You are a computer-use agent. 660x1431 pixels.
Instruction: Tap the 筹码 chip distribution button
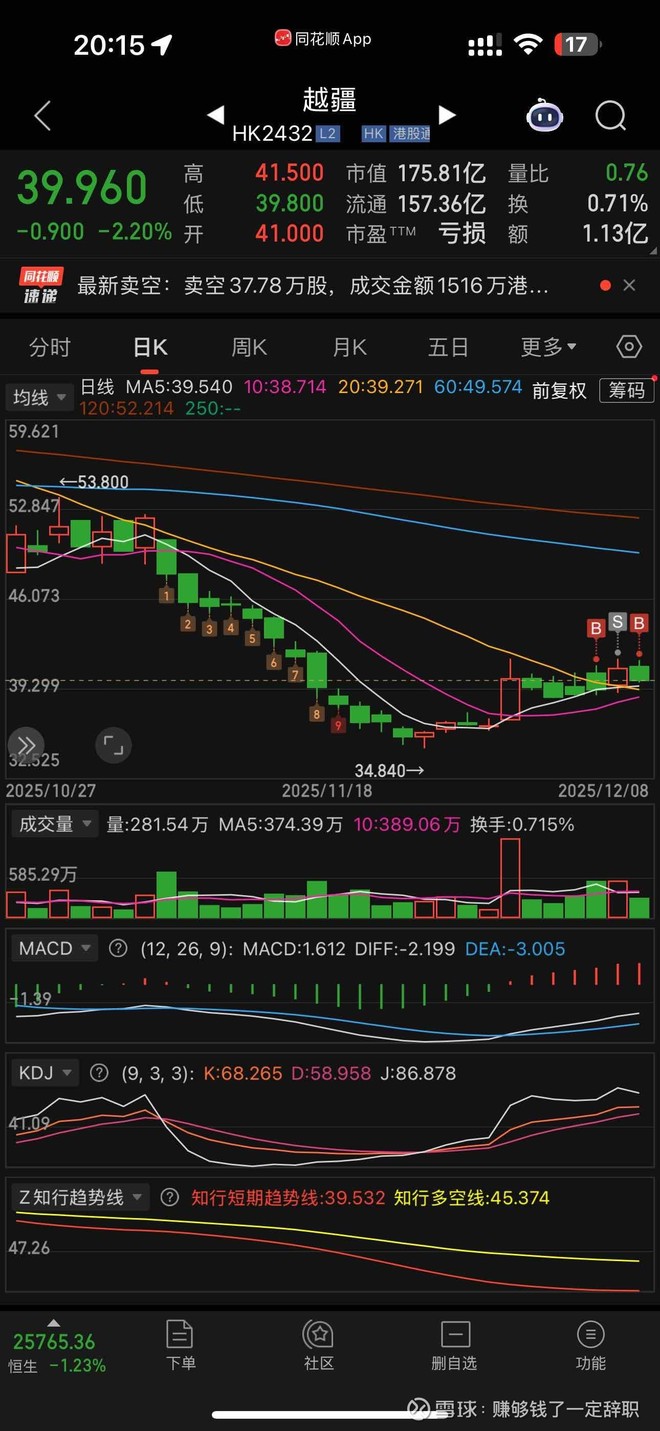[x=626, y=390]
